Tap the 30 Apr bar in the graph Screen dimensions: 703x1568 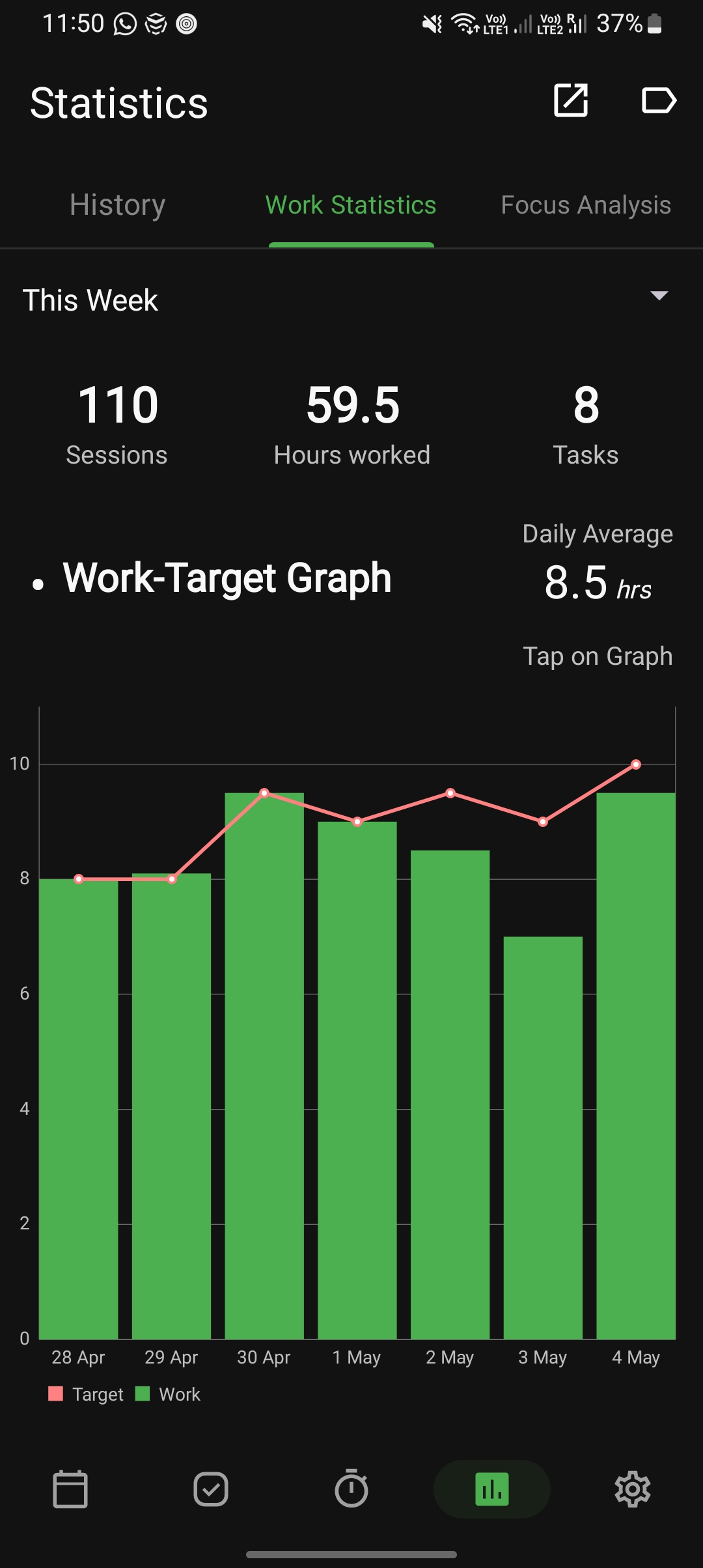(264, 1068)
